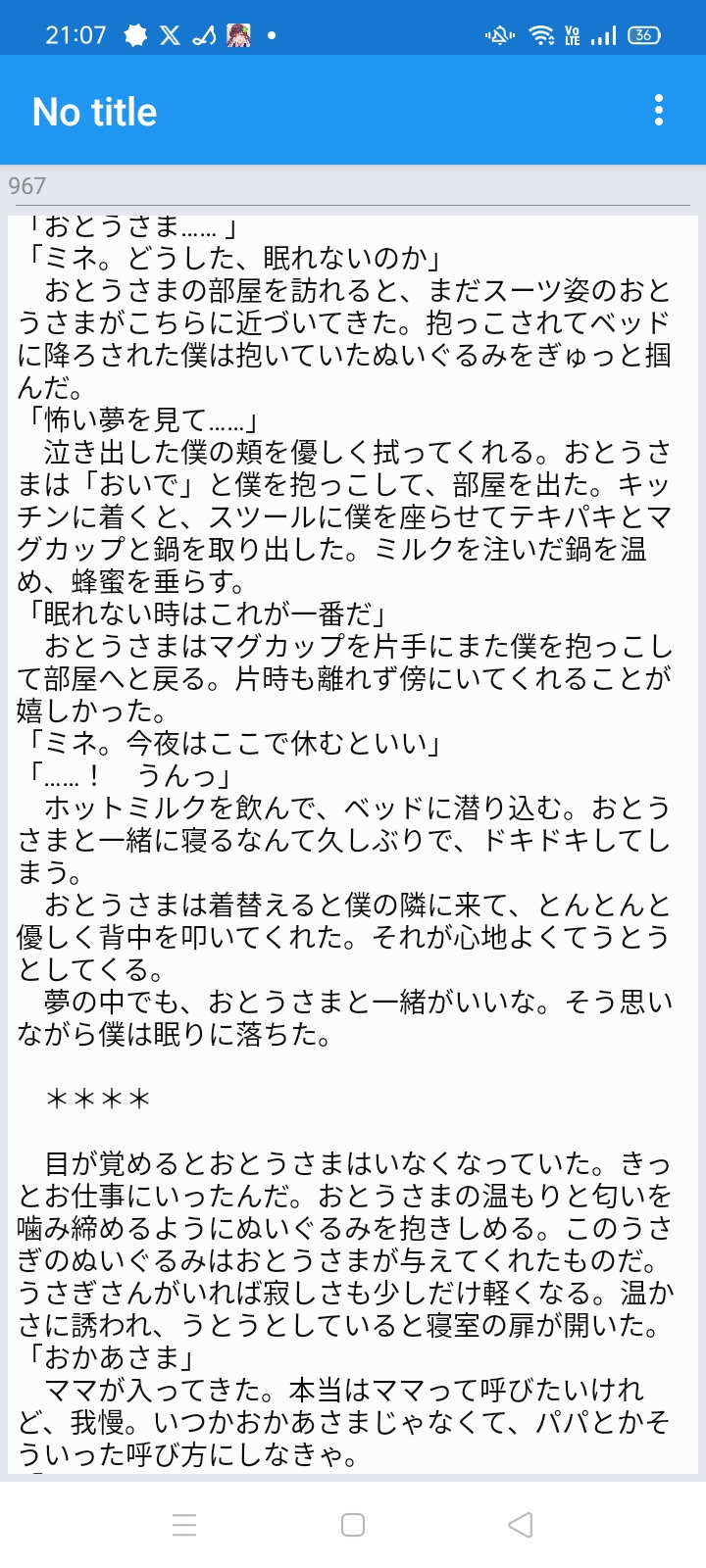Open the three-dot overflow menu
Screen dimensions: 706x1568
tap(659, 111)
